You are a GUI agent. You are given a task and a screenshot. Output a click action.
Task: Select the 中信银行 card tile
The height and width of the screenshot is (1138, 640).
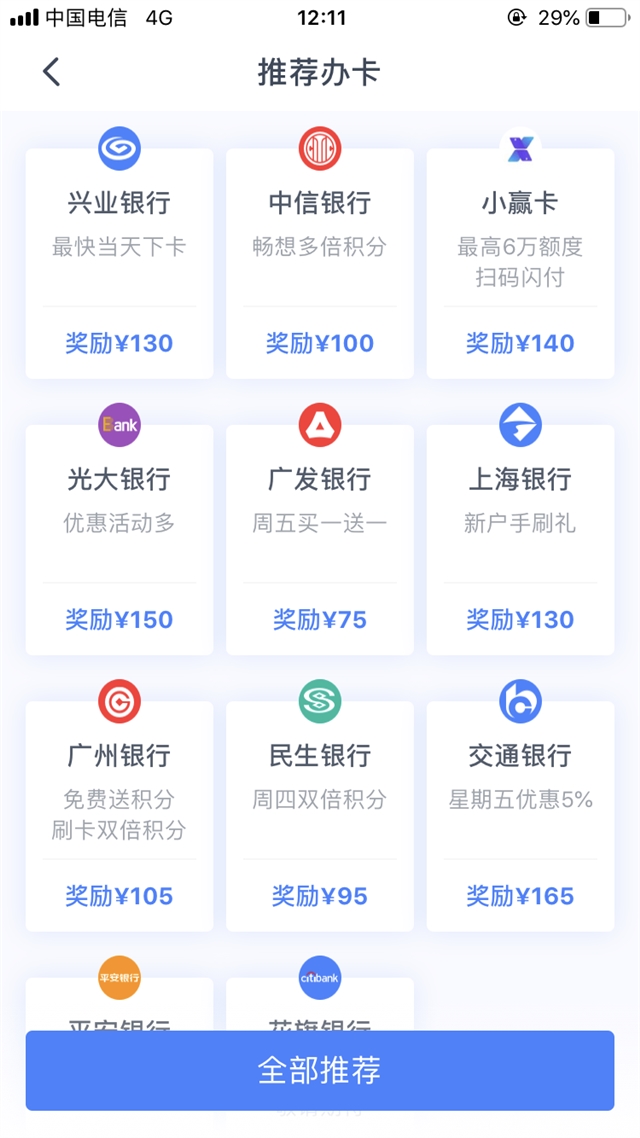[320, 263]
